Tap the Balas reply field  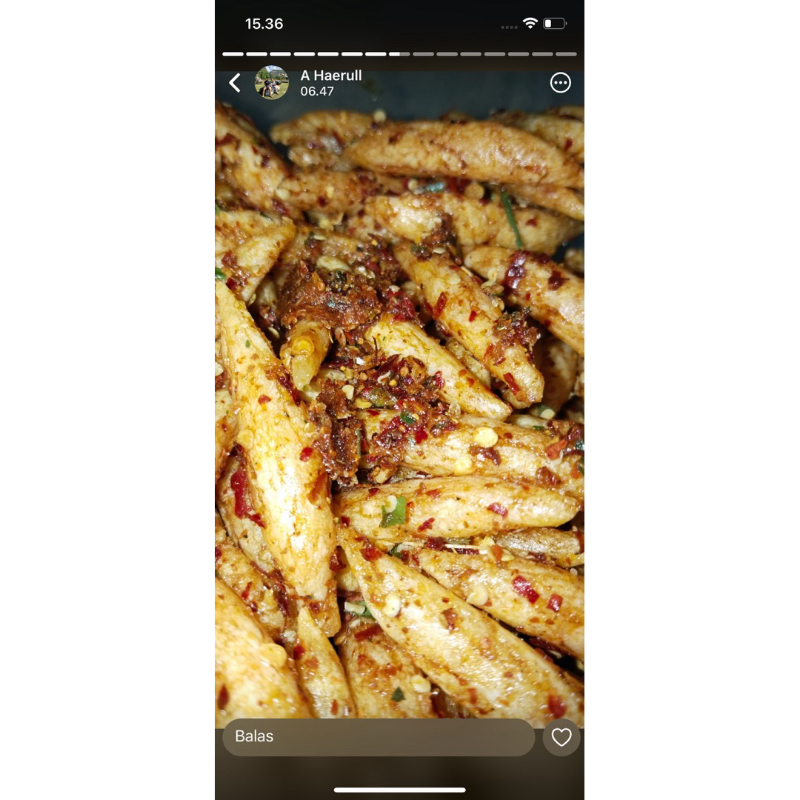tap(378, 737)
